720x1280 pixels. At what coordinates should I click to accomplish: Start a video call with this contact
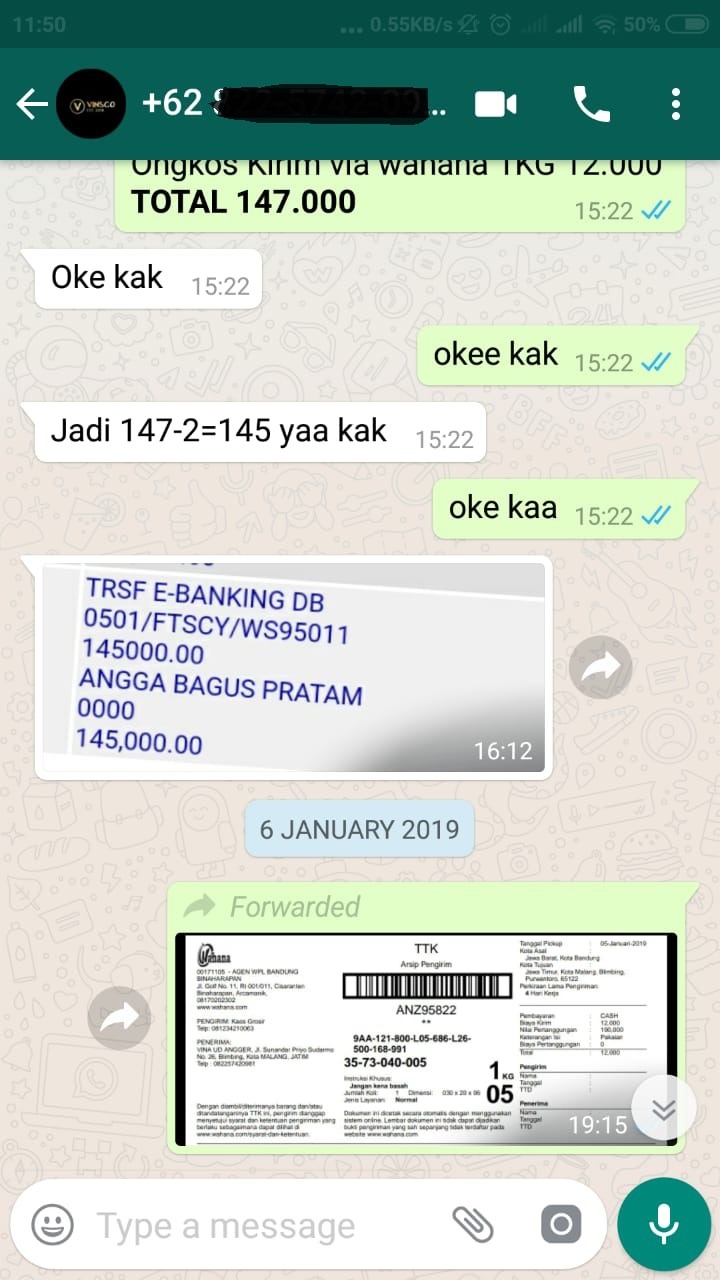coord(496,104)
